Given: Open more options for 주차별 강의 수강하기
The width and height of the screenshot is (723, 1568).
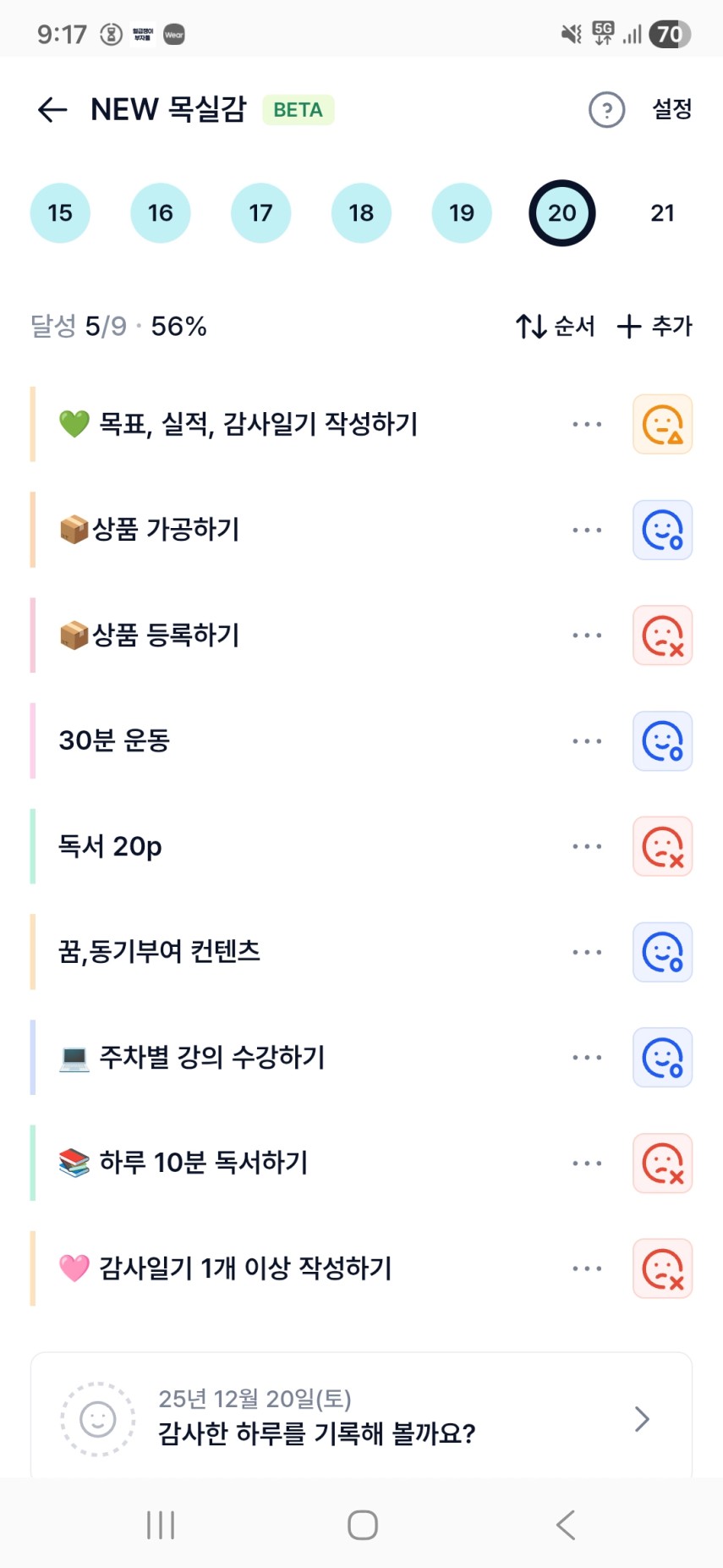Looking at the screenshot, I should pos(587,1058).
